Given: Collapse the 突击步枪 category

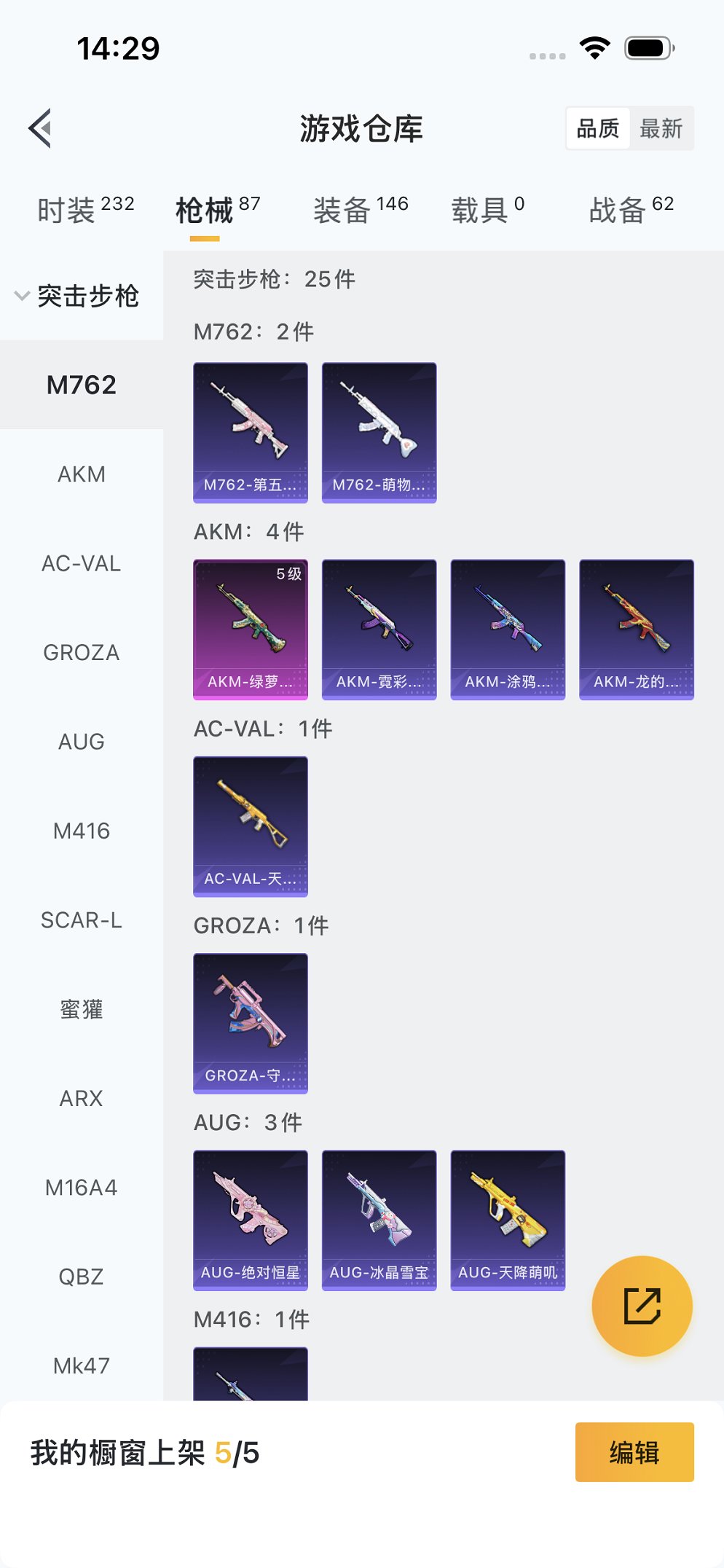Looking at the screenshot, I should [x=76, y=296].
